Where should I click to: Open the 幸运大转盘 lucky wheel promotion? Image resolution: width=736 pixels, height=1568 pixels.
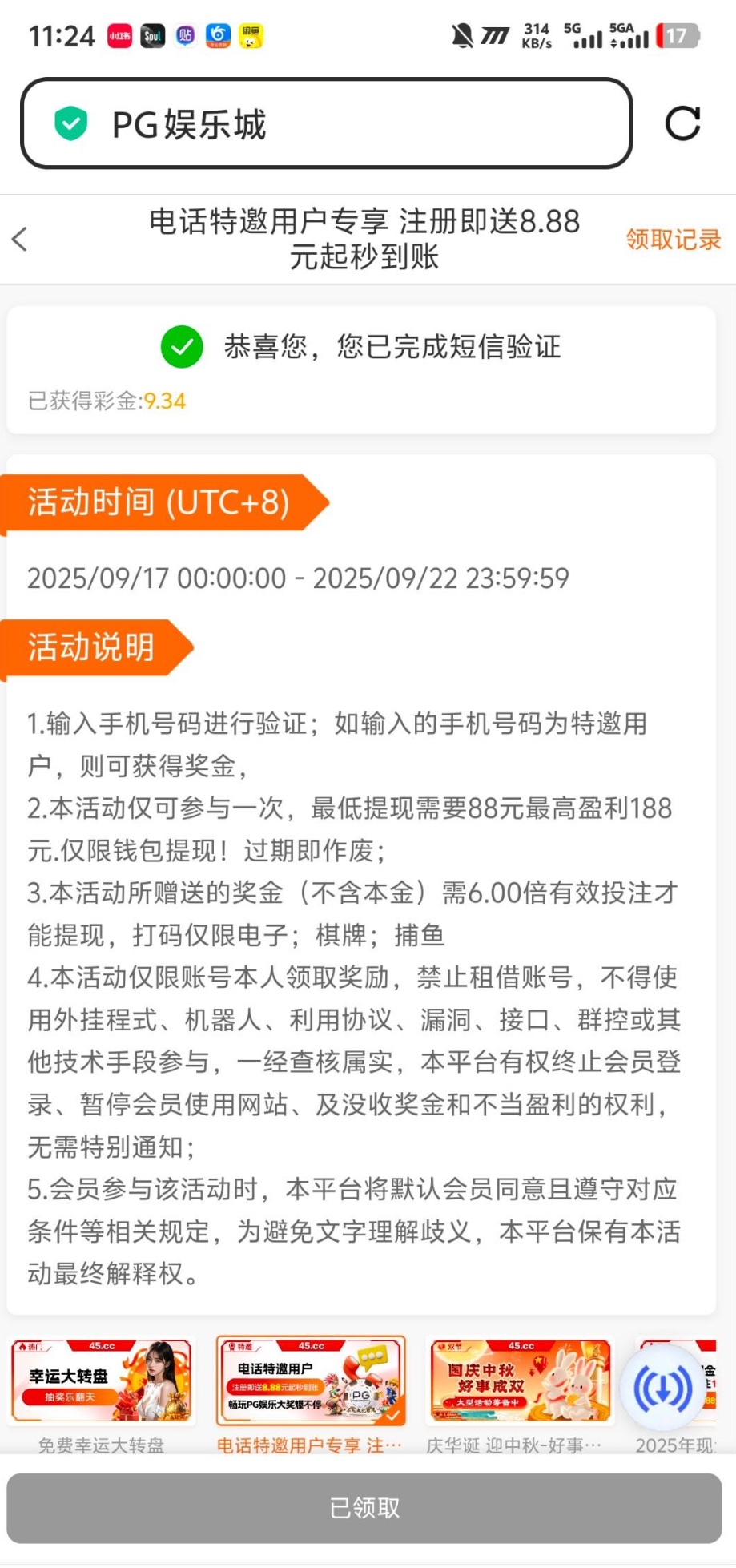tap(102, 1381)
